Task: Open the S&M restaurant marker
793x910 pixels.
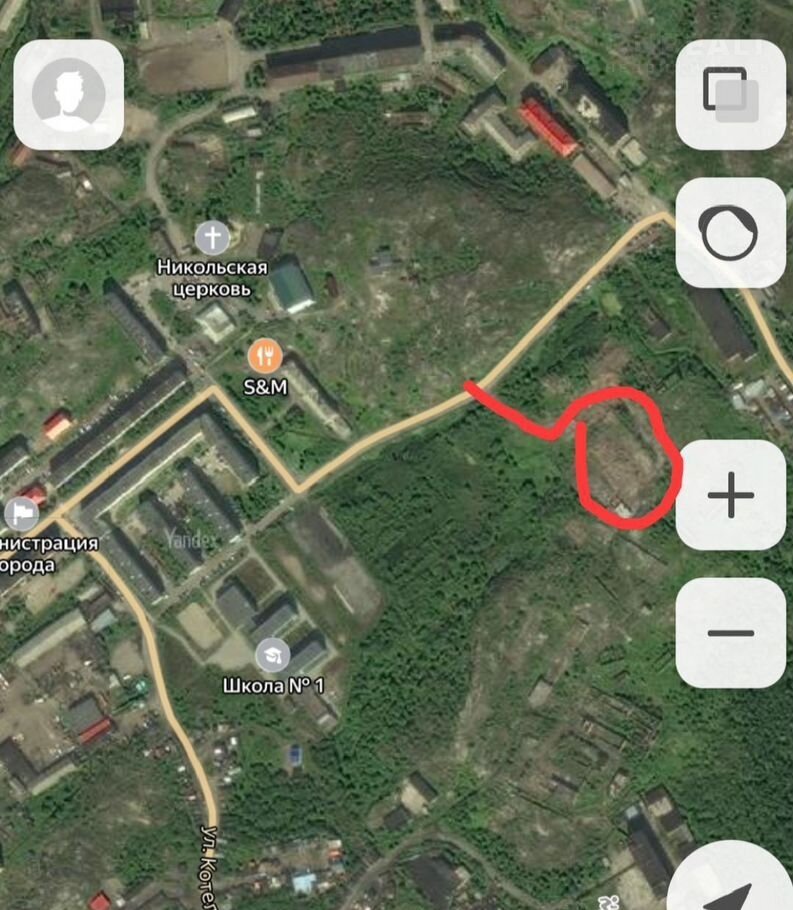Action: 265,355
